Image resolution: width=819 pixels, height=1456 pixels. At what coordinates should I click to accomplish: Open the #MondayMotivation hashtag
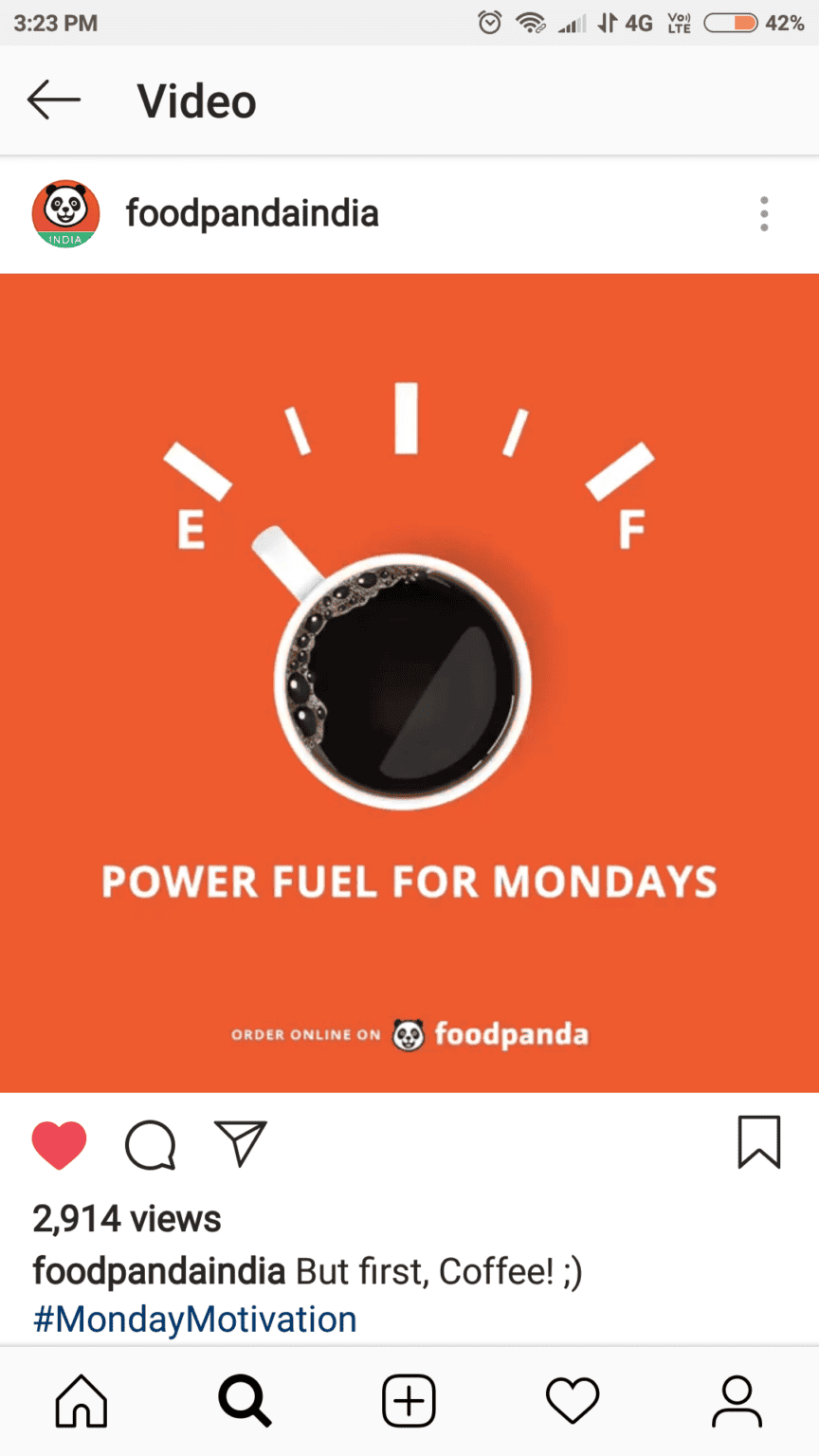pyautogui.click(x=195, y=1319)
